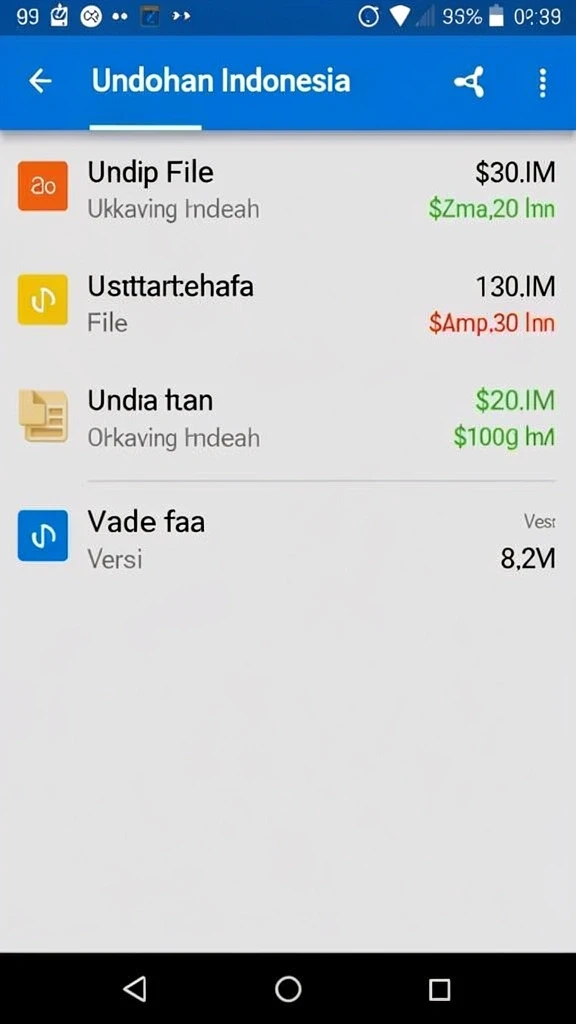
Task: Tap the system home button
Action: [288, 989]
